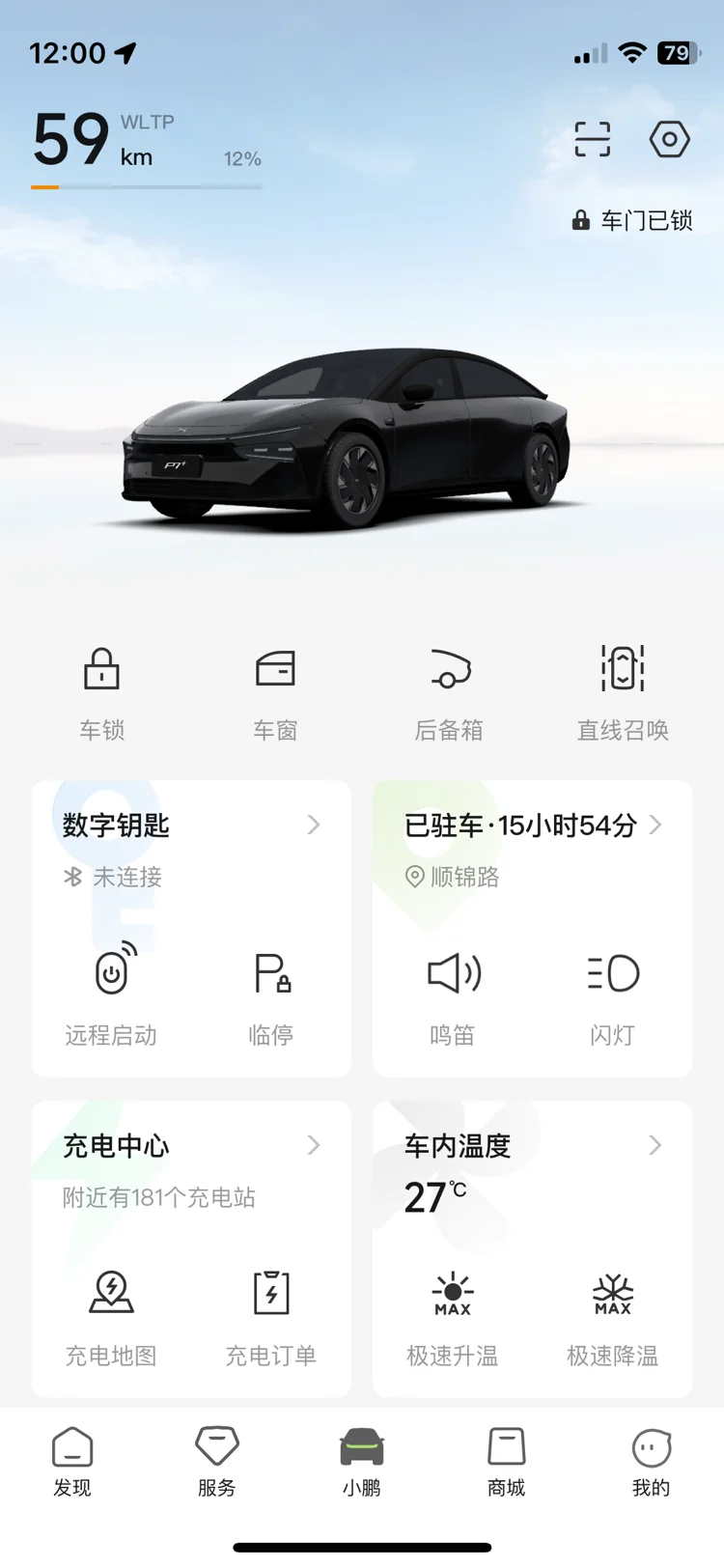Activate 远程启动 remote start

click(111, 996)
